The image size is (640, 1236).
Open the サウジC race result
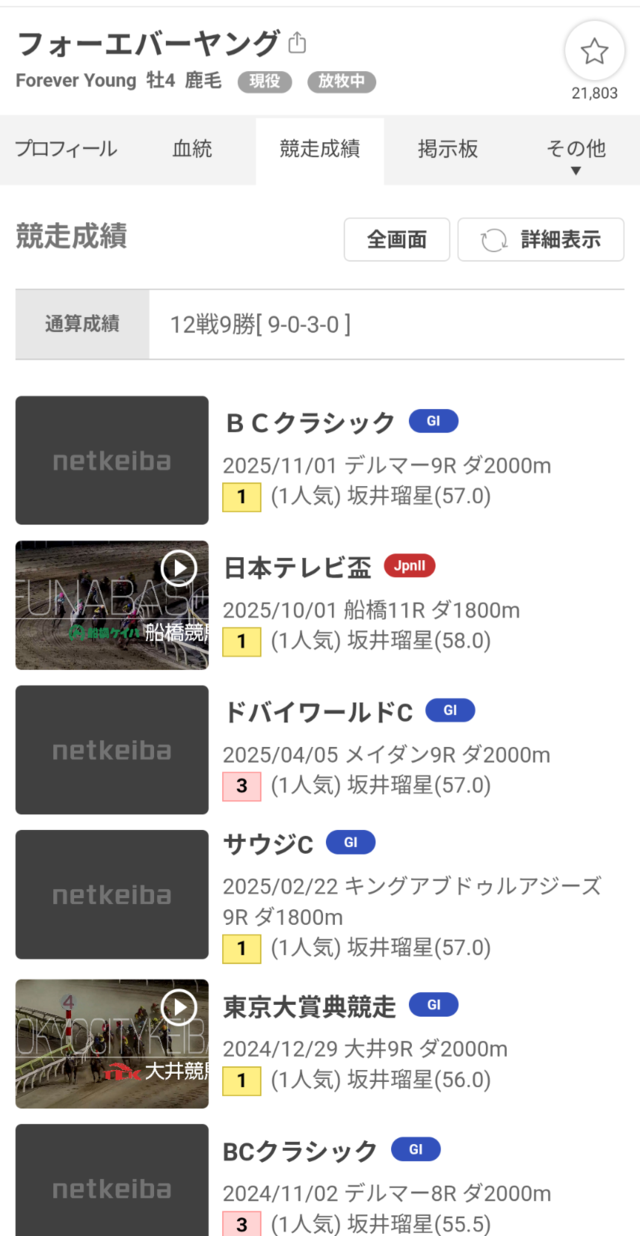coord(268,844)
